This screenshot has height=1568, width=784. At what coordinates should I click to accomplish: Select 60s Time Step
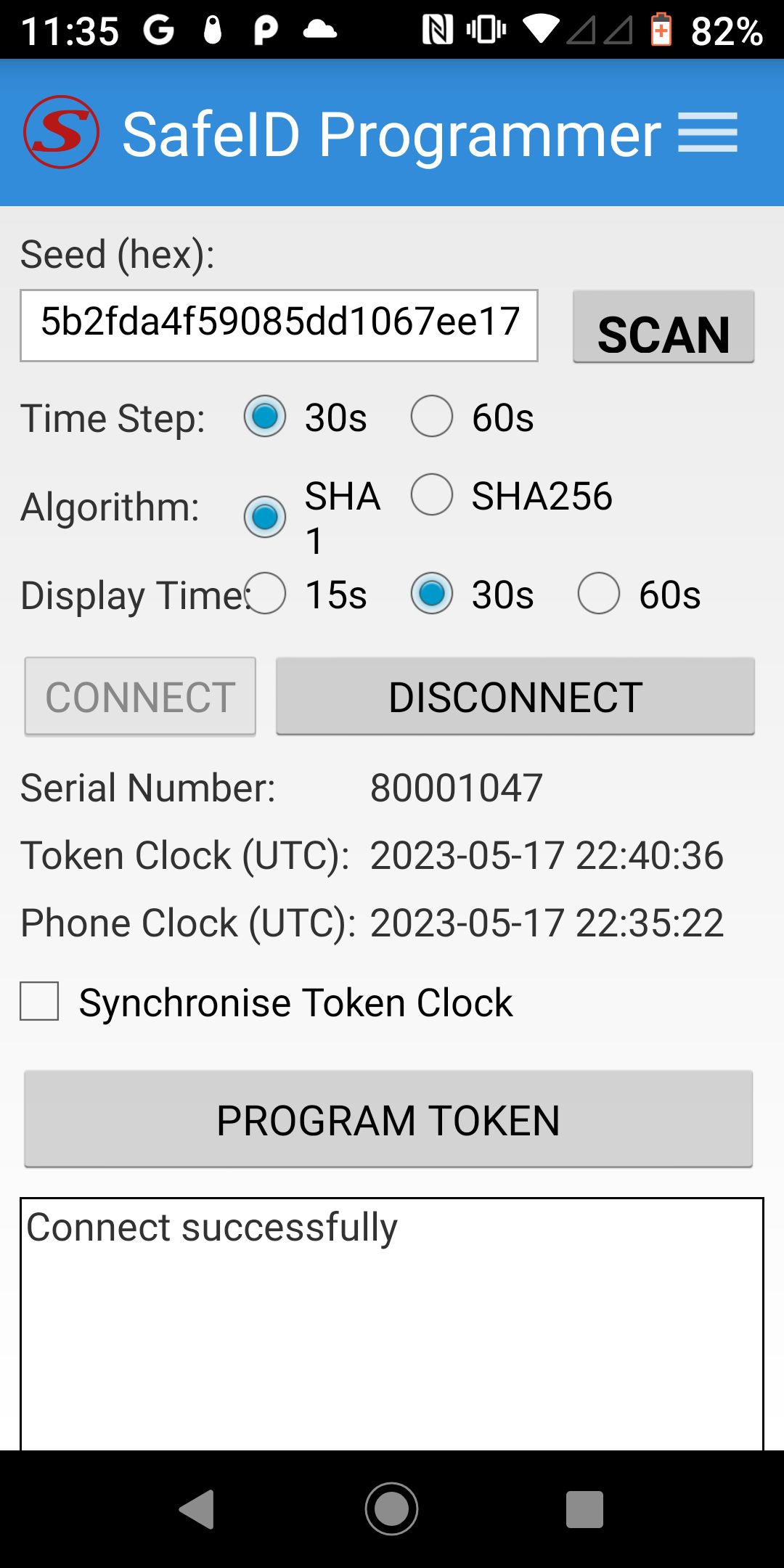432,417
